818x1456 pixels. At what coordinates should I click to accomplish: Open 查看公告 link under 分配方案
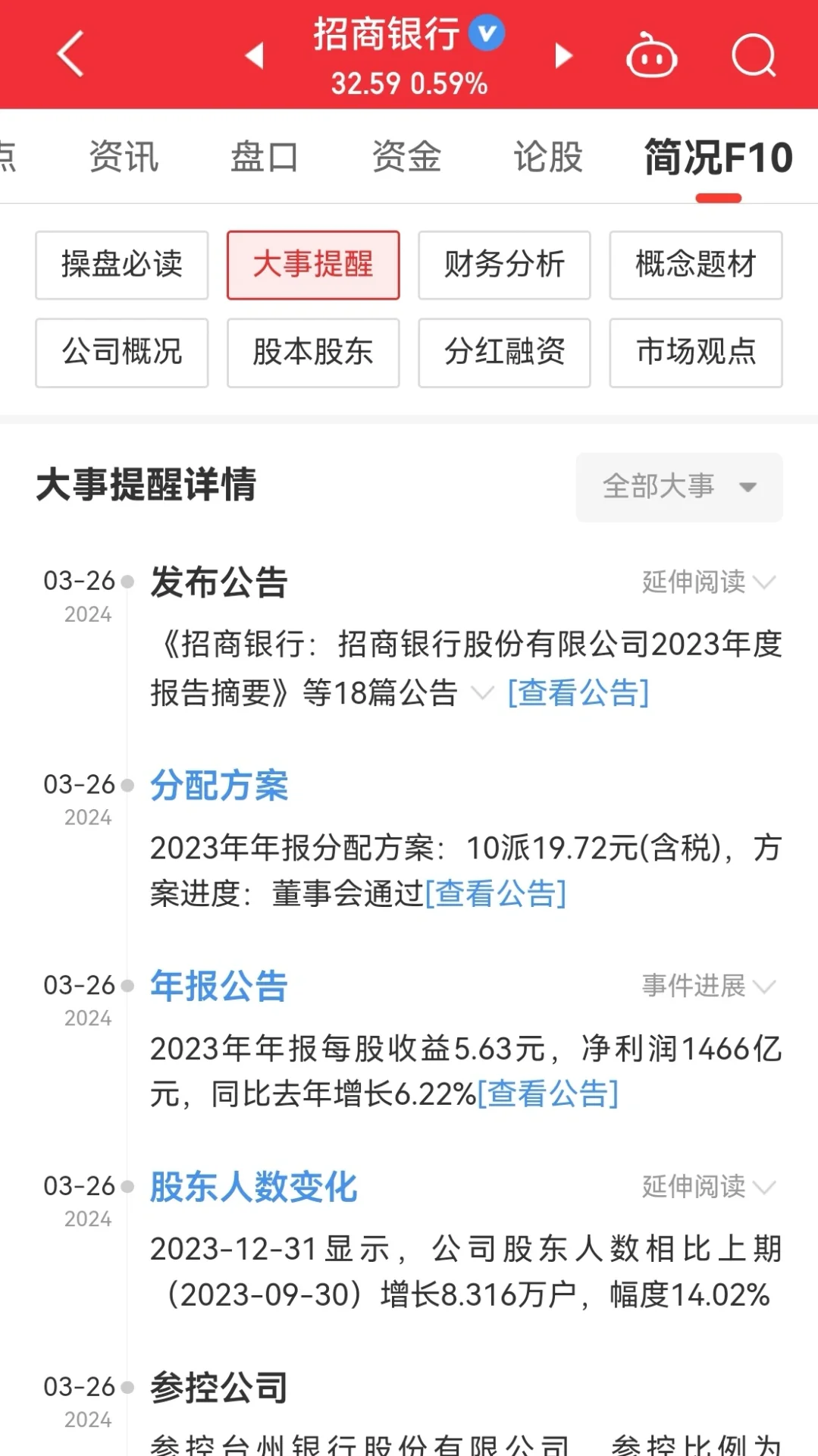[x=496, y=893]
